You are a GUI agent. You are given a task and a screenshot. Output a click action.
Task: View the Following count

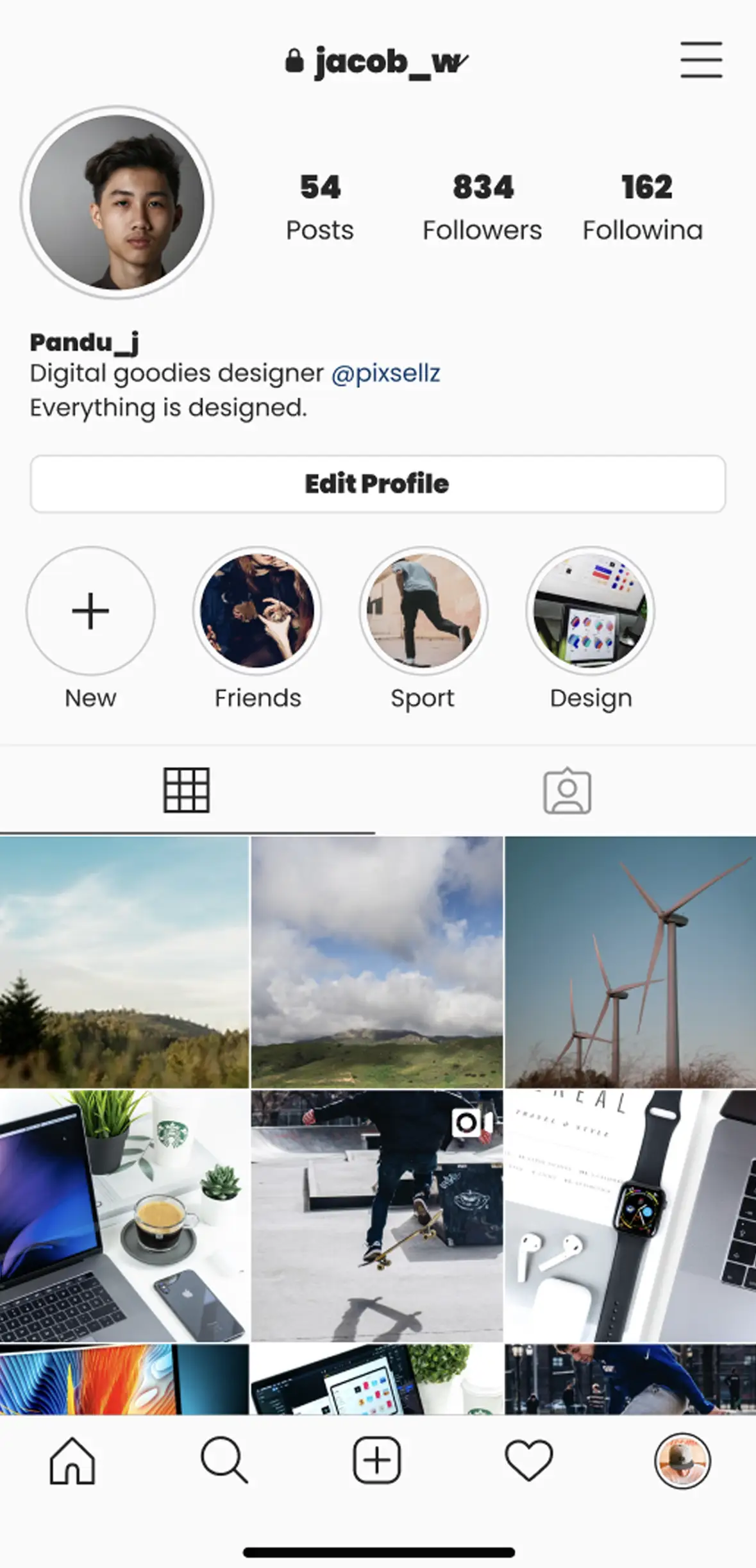tap(643, 205)
